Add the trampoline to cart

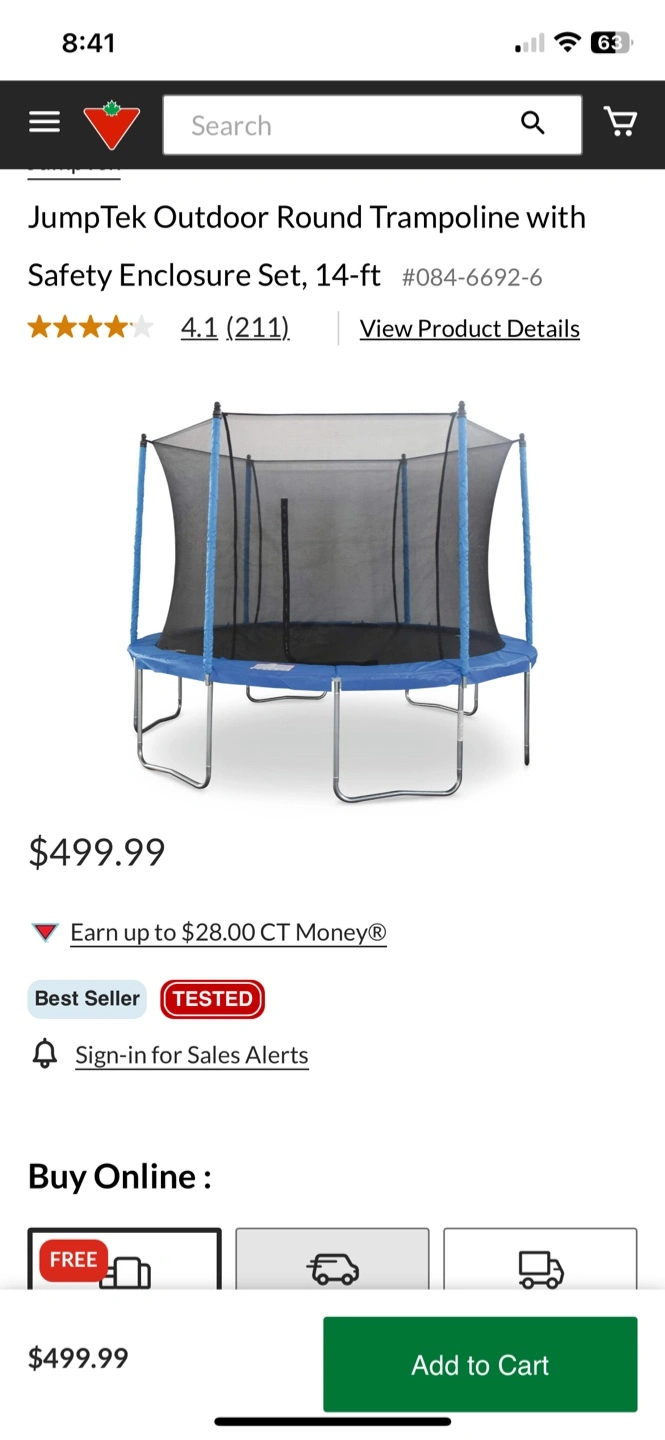(480, 1364)
